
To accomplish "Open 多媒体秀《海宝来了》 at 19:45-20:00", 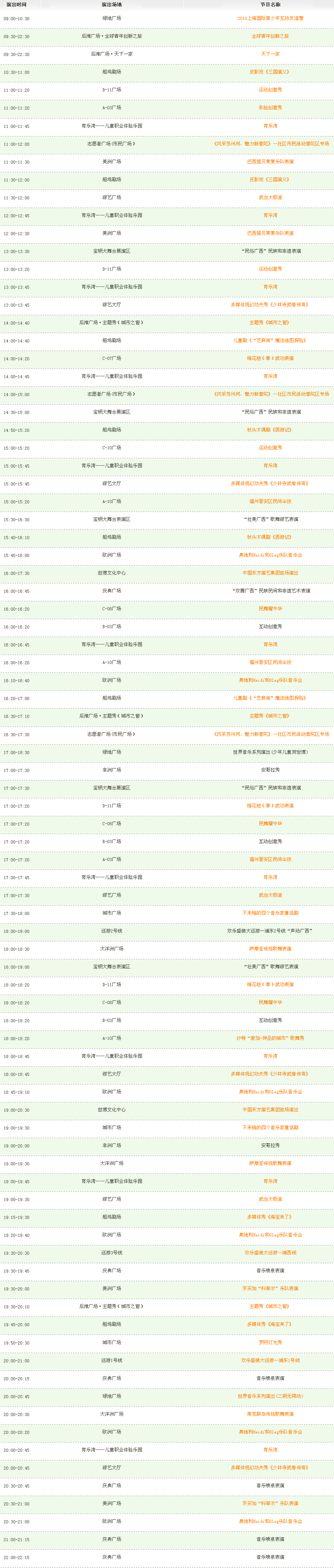I will [x=270, y=1324].
